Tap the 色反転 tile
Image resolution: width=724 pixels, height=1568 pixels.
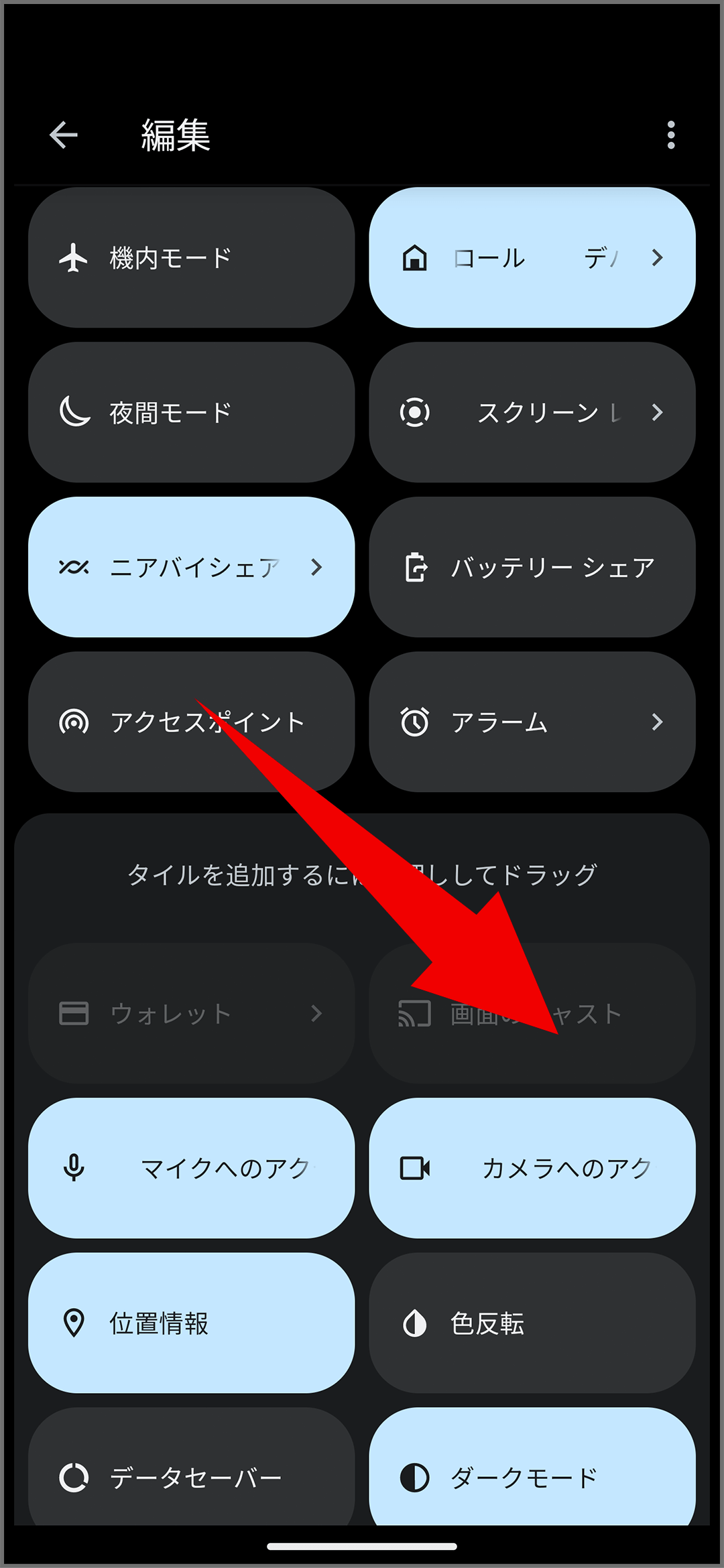click(532, 1323)
